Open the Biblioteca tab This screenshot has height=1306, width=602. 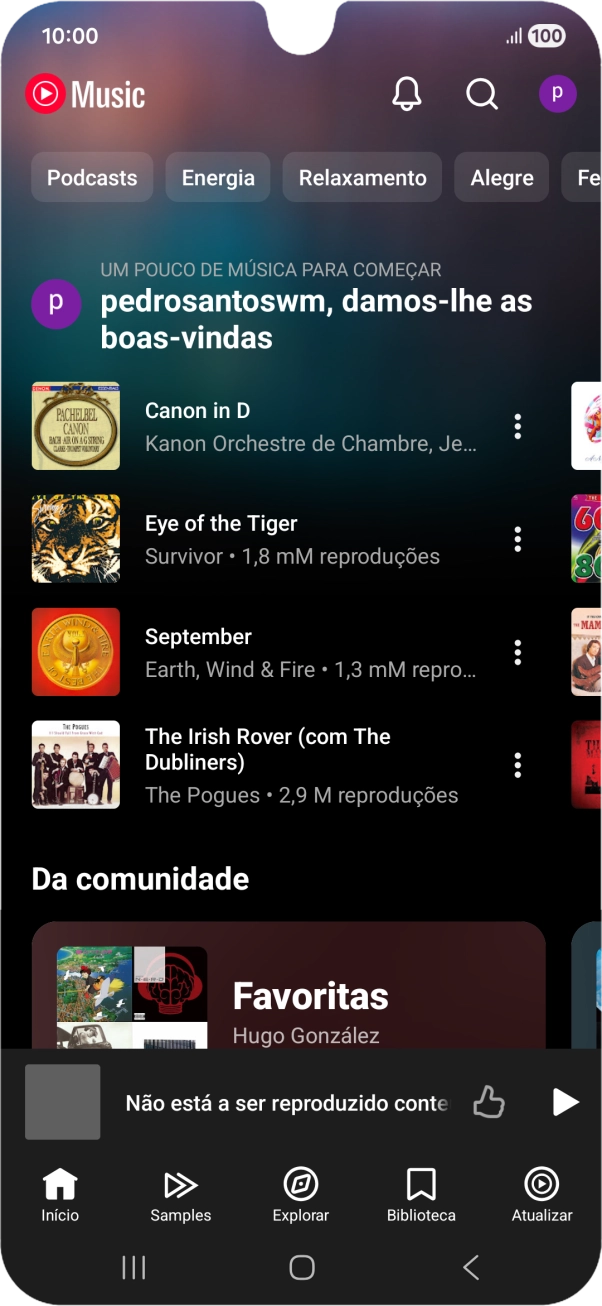[x=421, y=1195]
